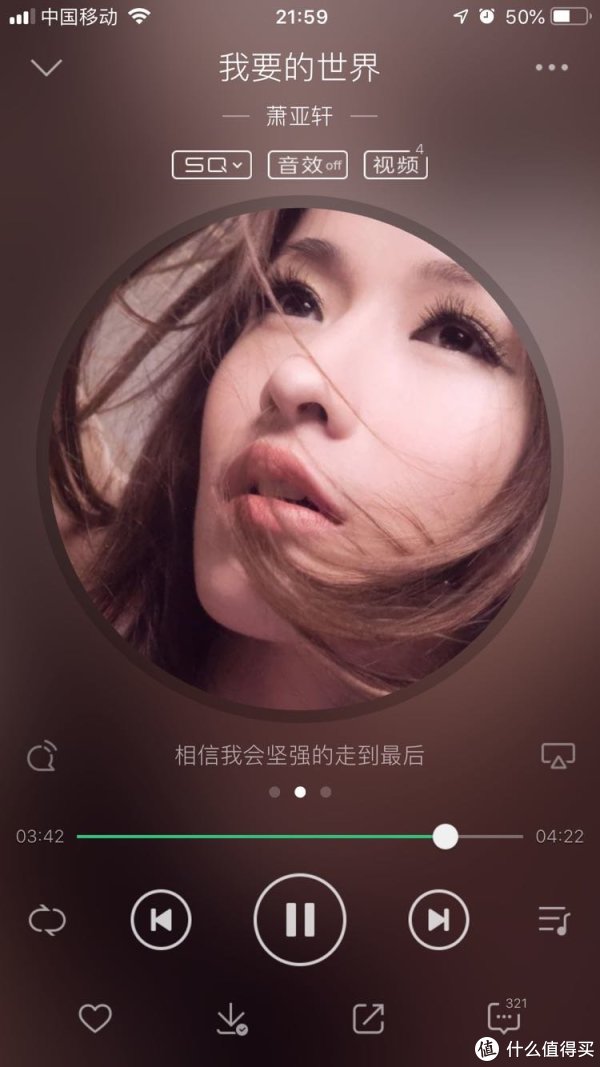
Task: Open the SQ audio quality dropdown
Action: [x=212, y=165]
